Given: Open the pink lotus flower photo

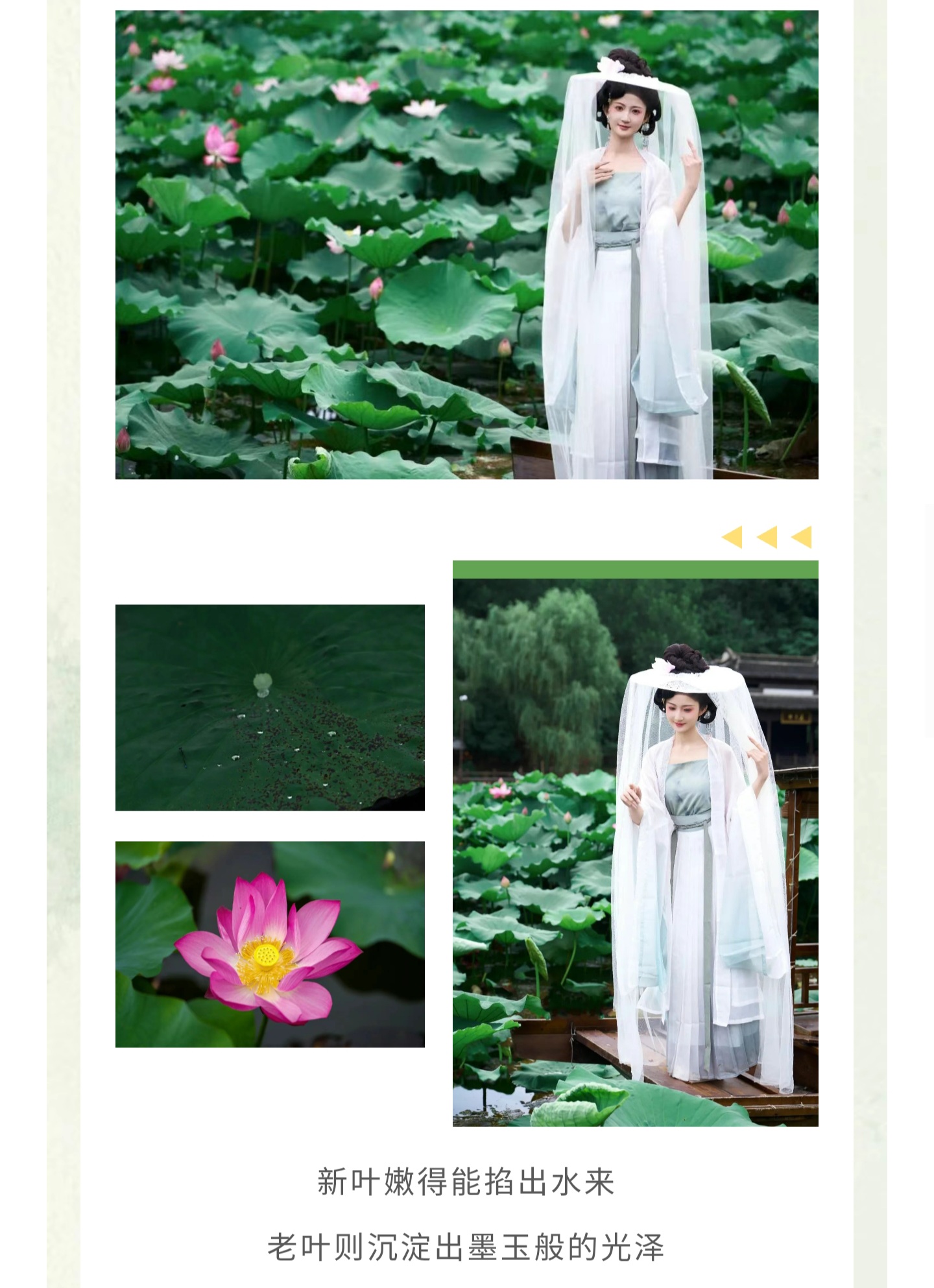Looking at the screenshot, I should point(270,944).
